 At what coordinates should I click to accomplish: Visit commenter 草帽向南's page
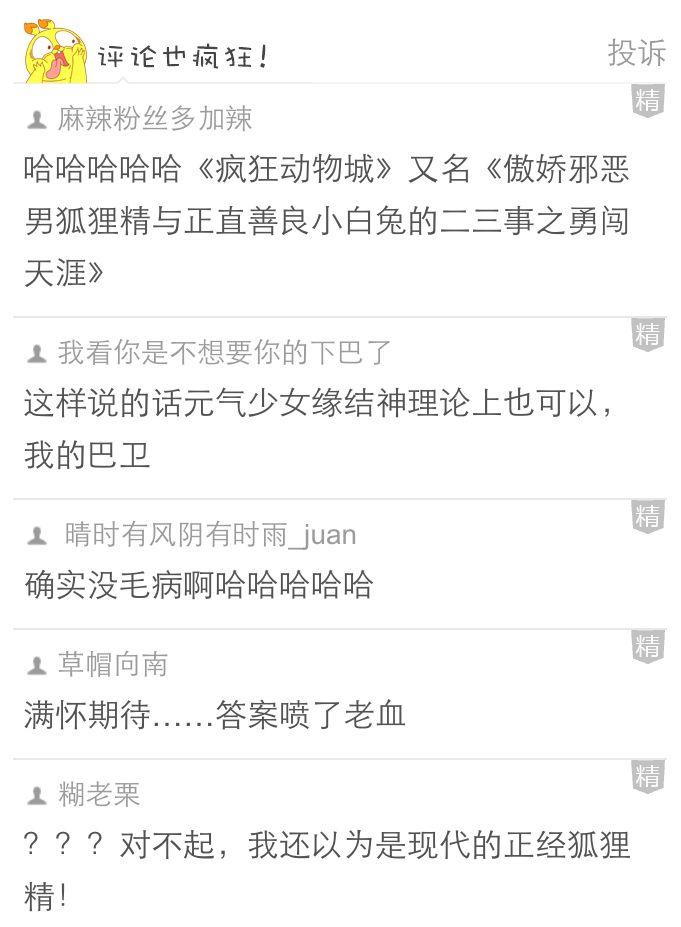click(112, 665)
